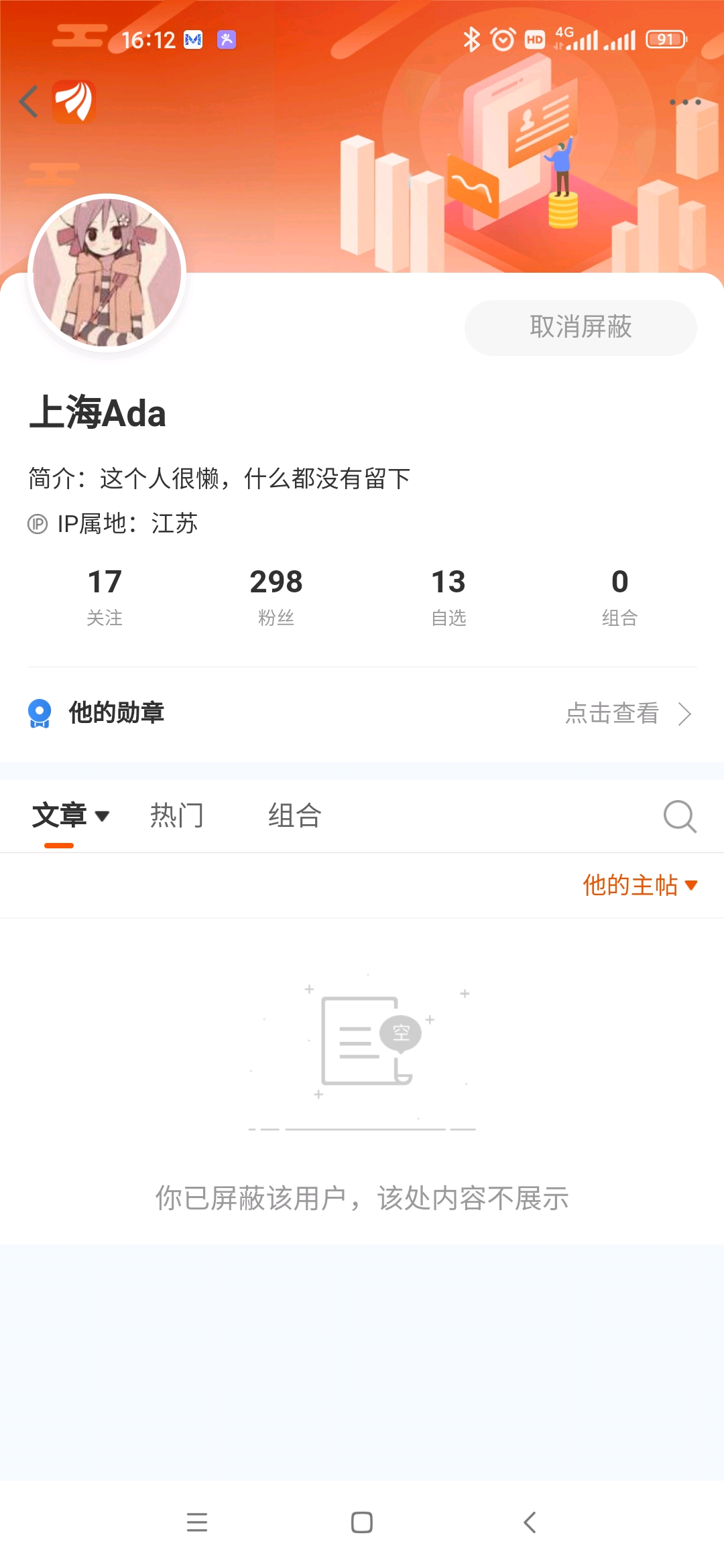Image resolution: width=724 pixels, height=1568 pixels.
Task: View 上海Ada's profile avatar
Action: point(107,273)
